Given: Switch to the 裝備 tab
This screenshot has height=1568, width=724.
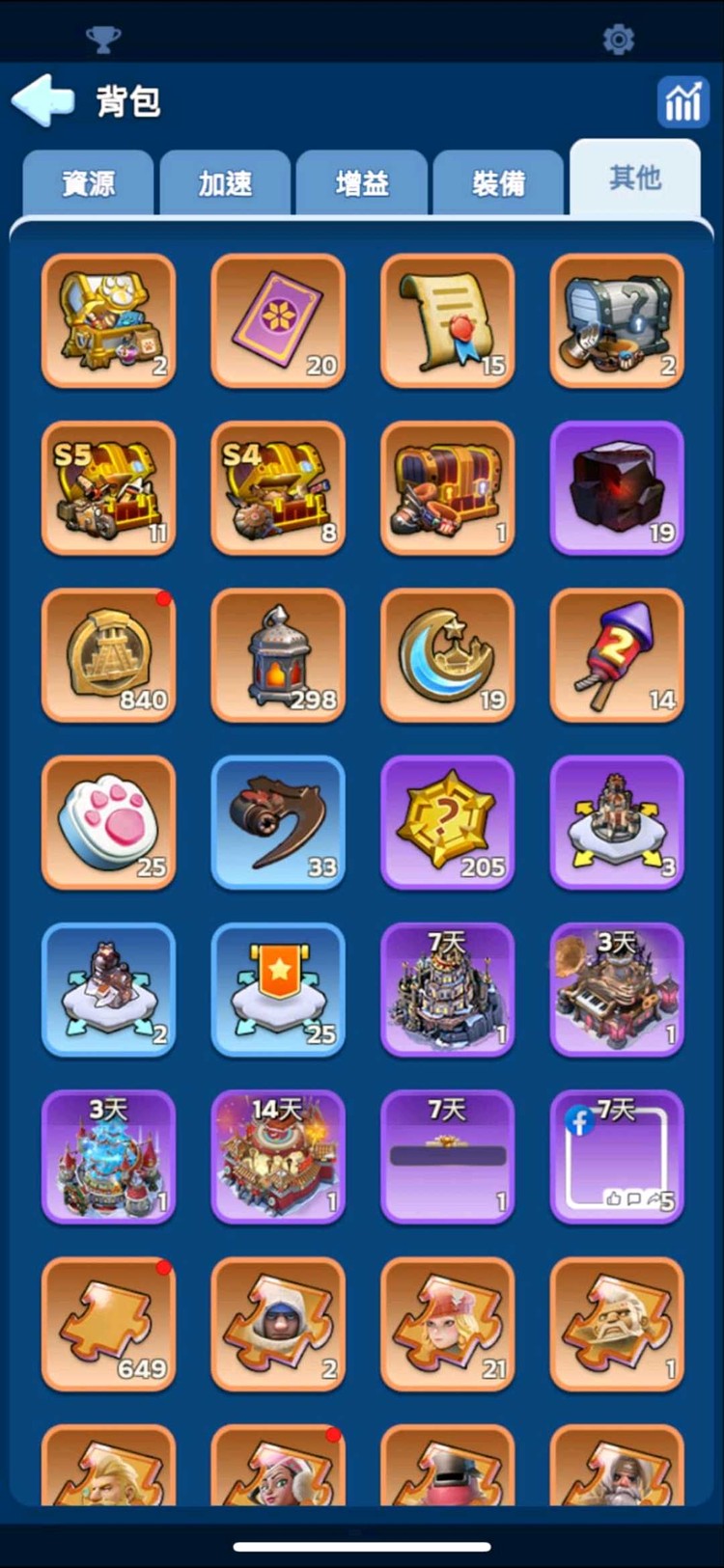Looking at the screenshot, I should (498, 183).
